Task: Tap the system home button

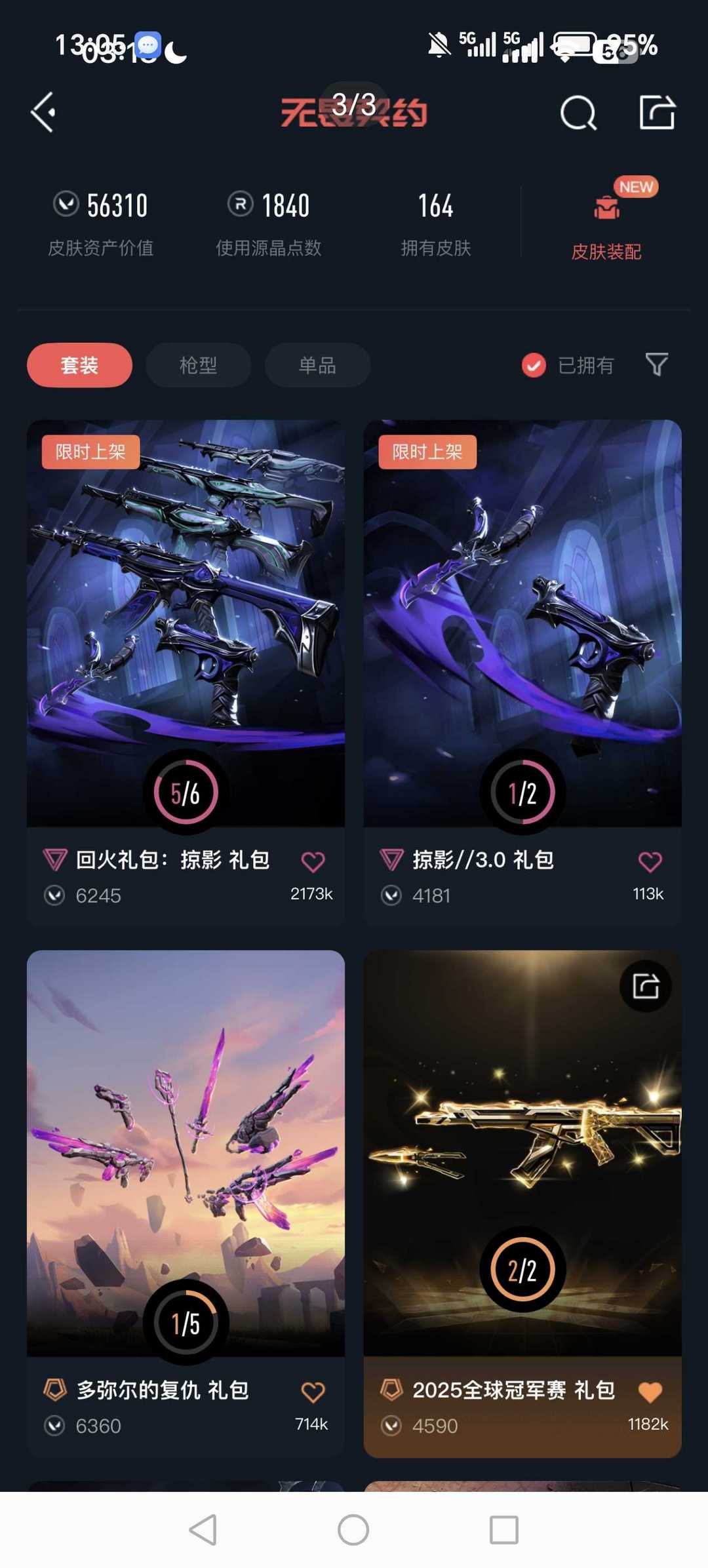Action: pos(353,1530)
